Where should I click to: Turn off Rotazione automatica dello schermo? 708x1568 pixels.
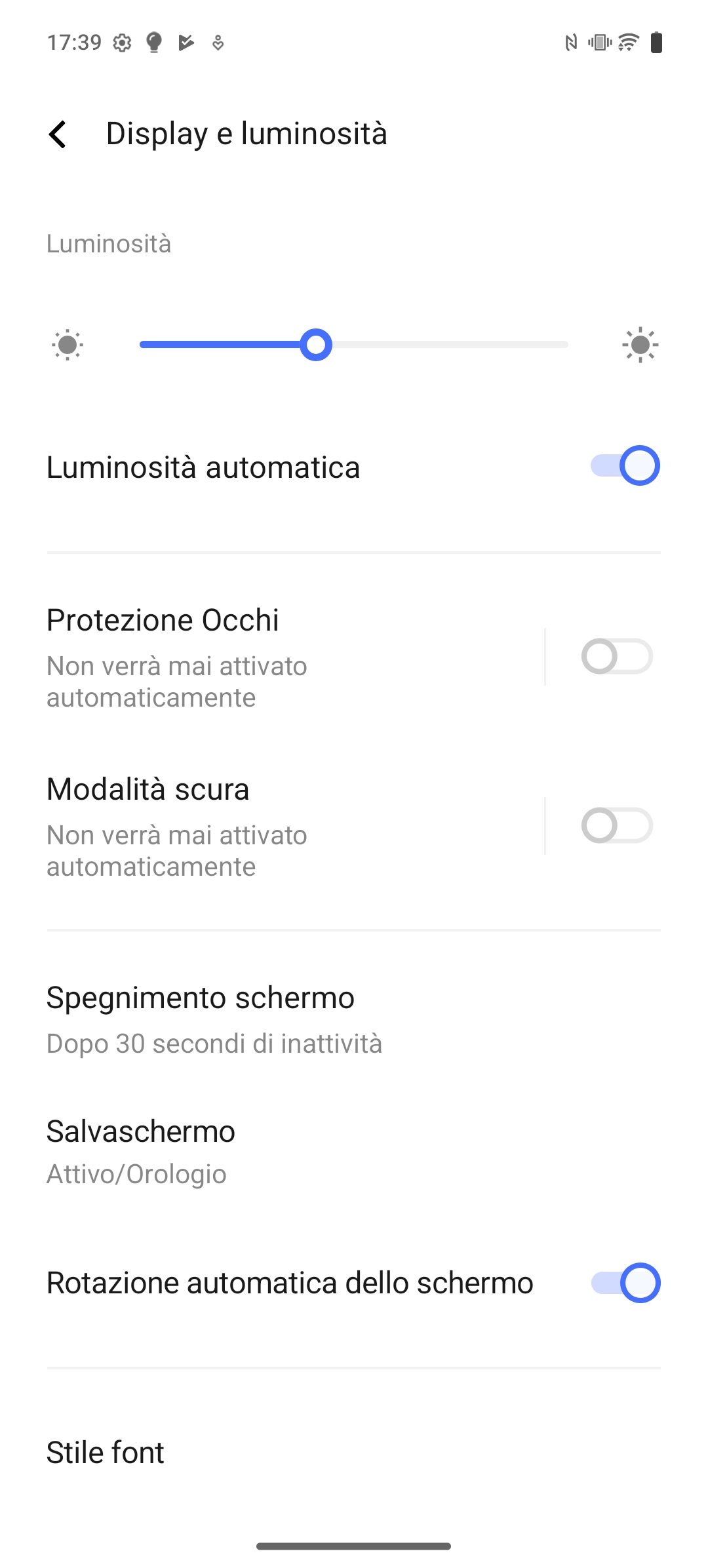click(625, 1283)
